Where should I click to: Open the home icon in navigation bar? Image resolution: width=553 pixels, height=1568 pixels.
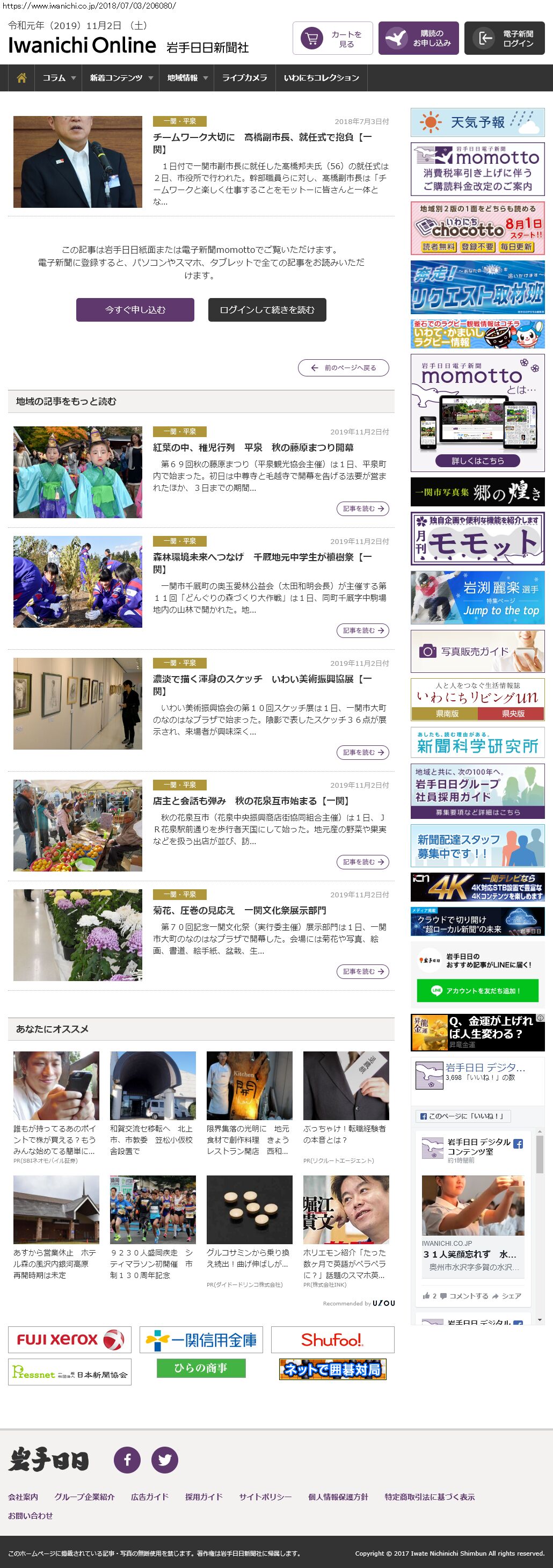point(21,78)
